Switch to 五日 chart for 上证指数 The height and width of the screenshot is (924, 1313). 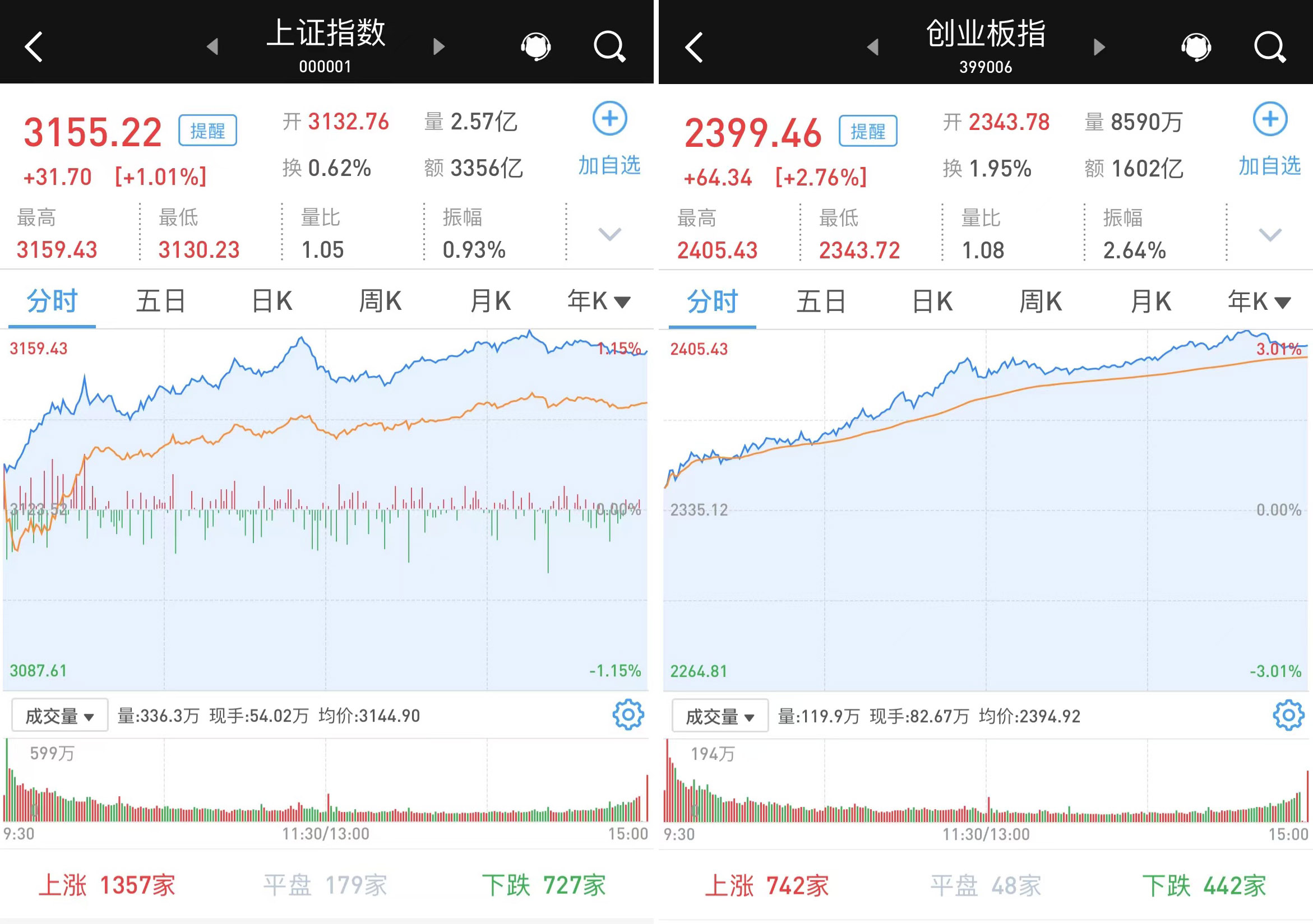coord(161,301)
